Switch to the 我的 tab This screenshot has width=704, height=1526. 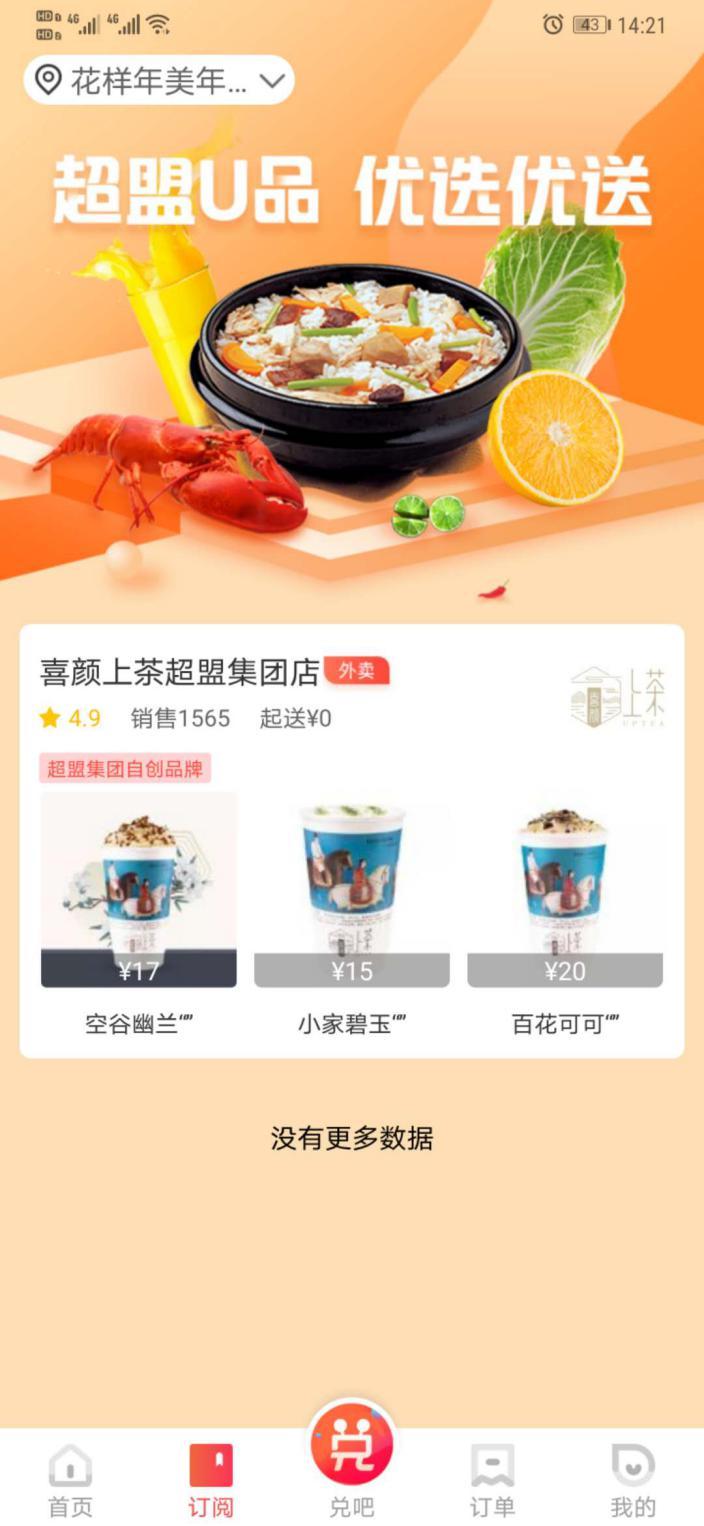pyautogui.click(x=633, y=1480)
